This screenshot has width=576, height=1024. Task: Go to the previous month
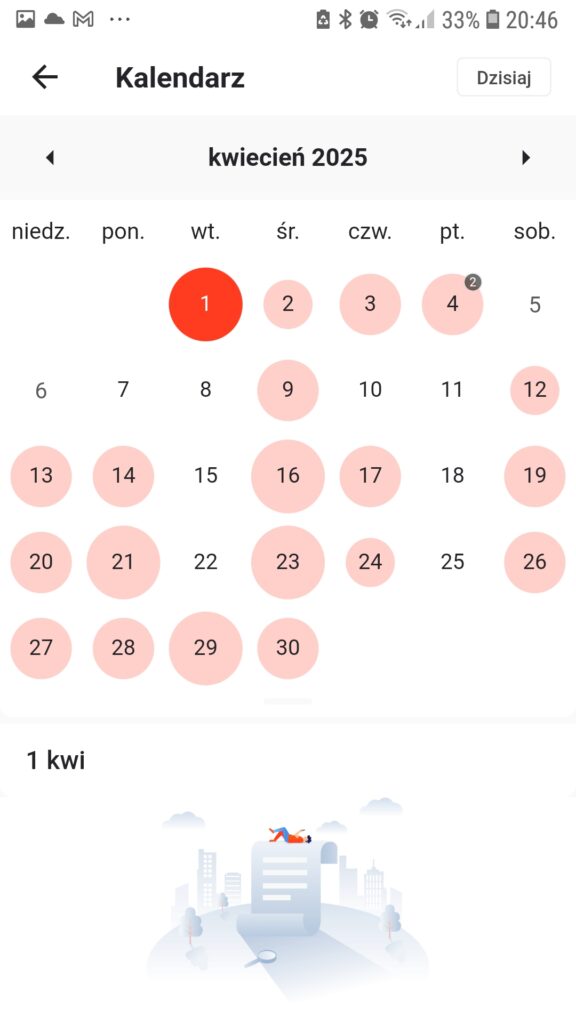tap(50, 157)
